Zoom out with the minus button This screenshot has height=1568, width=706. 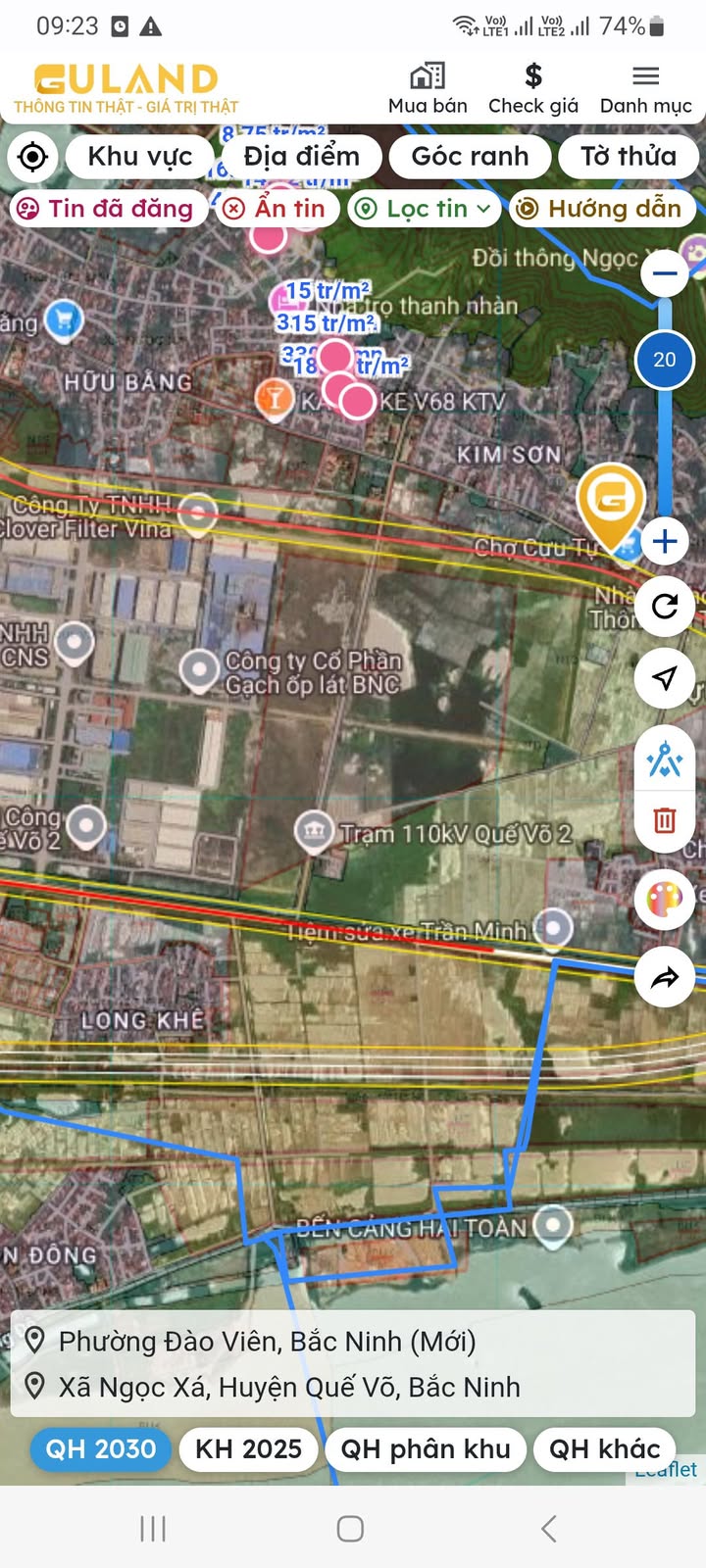665,273
